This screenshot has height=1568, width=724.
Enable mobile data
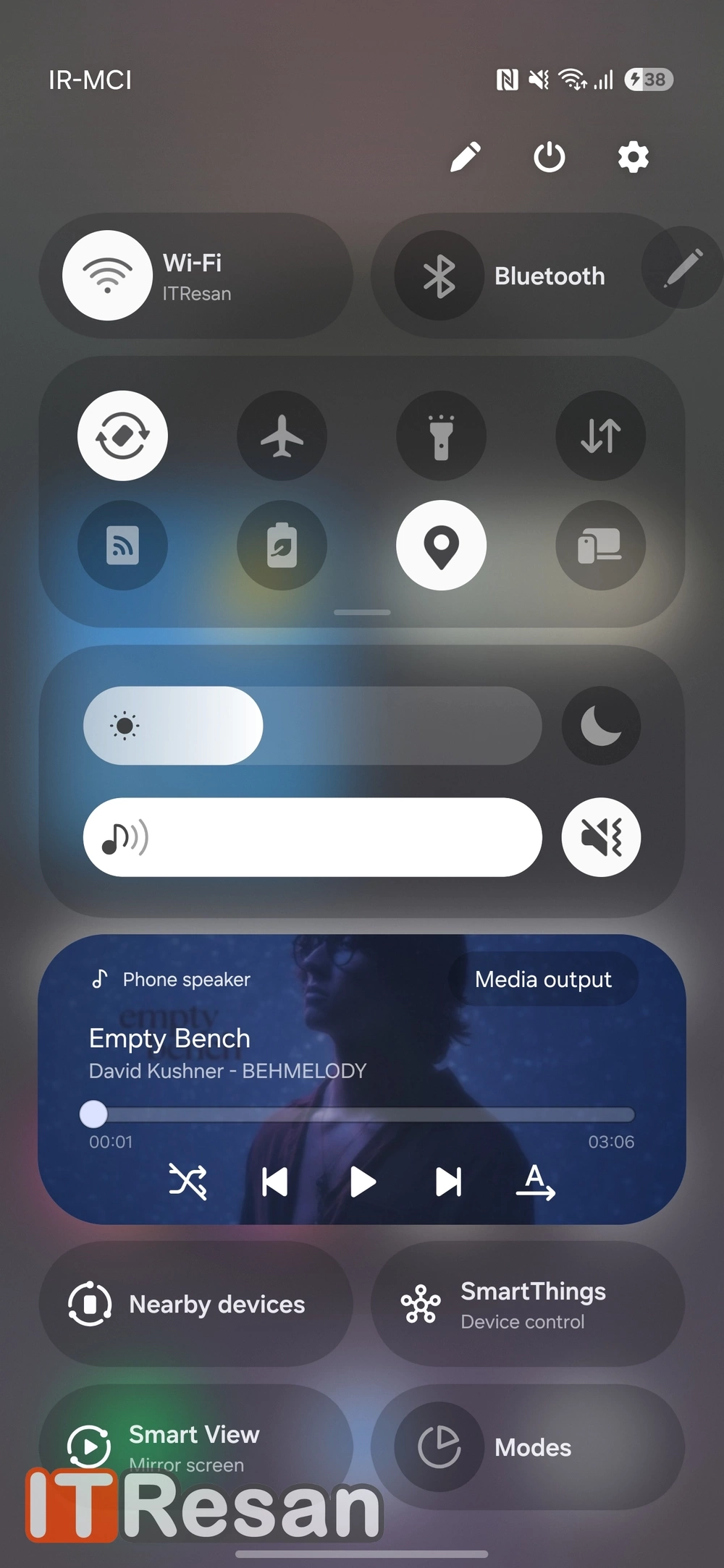[x=600, y=436]
